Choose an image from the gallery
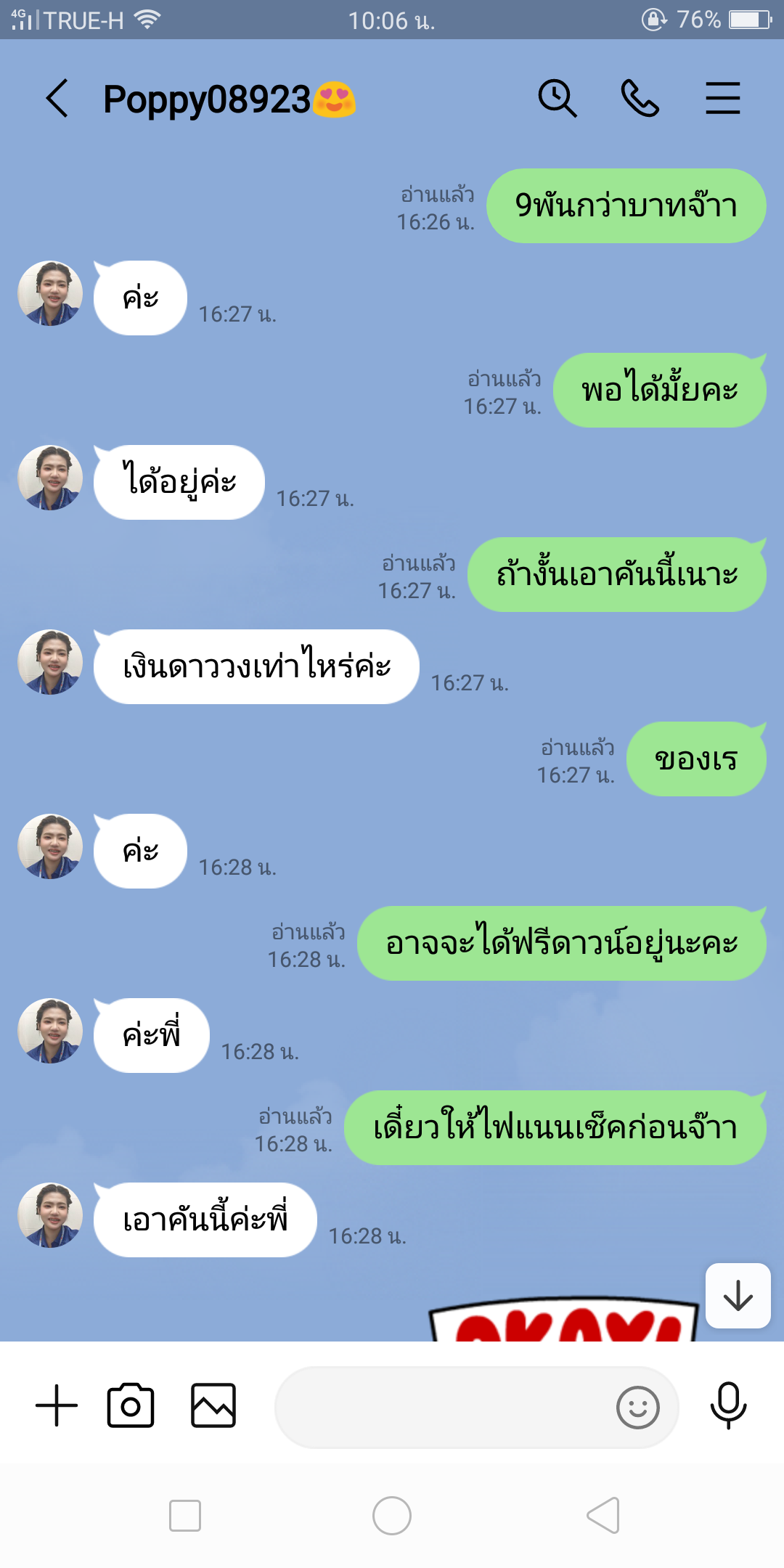 [x=213, y=1405]
